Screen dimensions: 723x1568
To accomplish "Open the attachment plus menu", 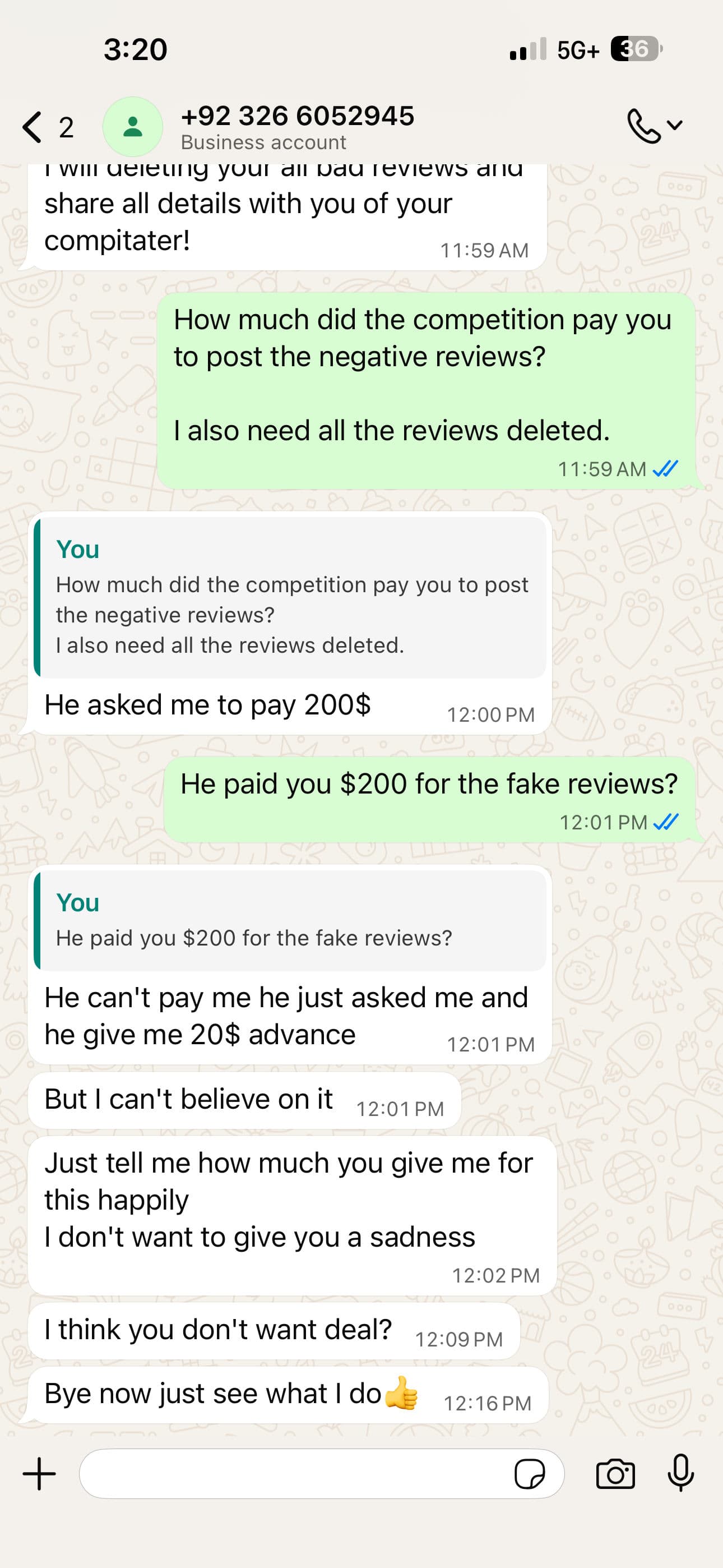I will (40, 1473).
